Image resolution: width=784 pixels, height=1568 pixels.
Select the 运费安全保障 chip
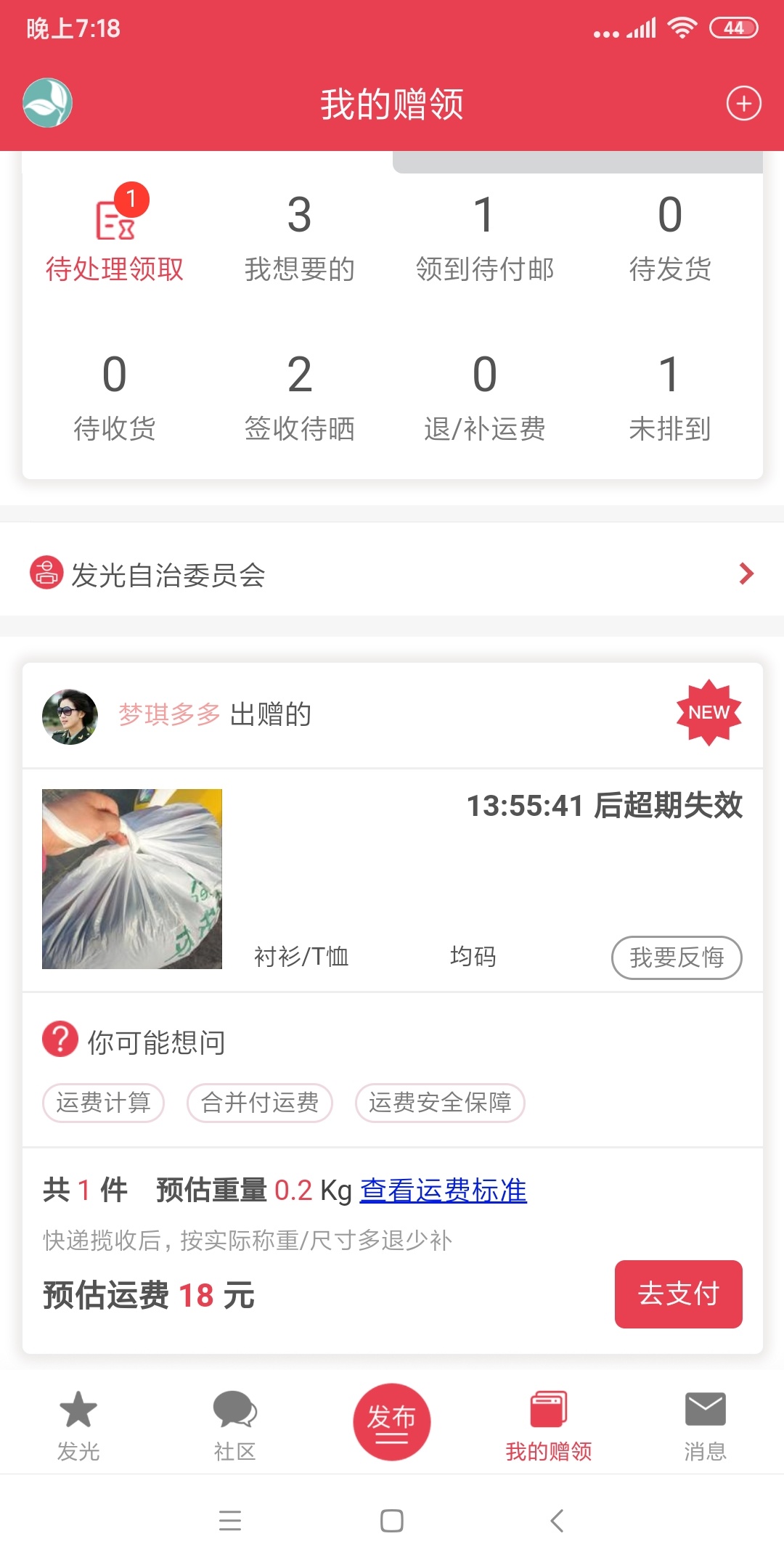tap(440, 1103)
